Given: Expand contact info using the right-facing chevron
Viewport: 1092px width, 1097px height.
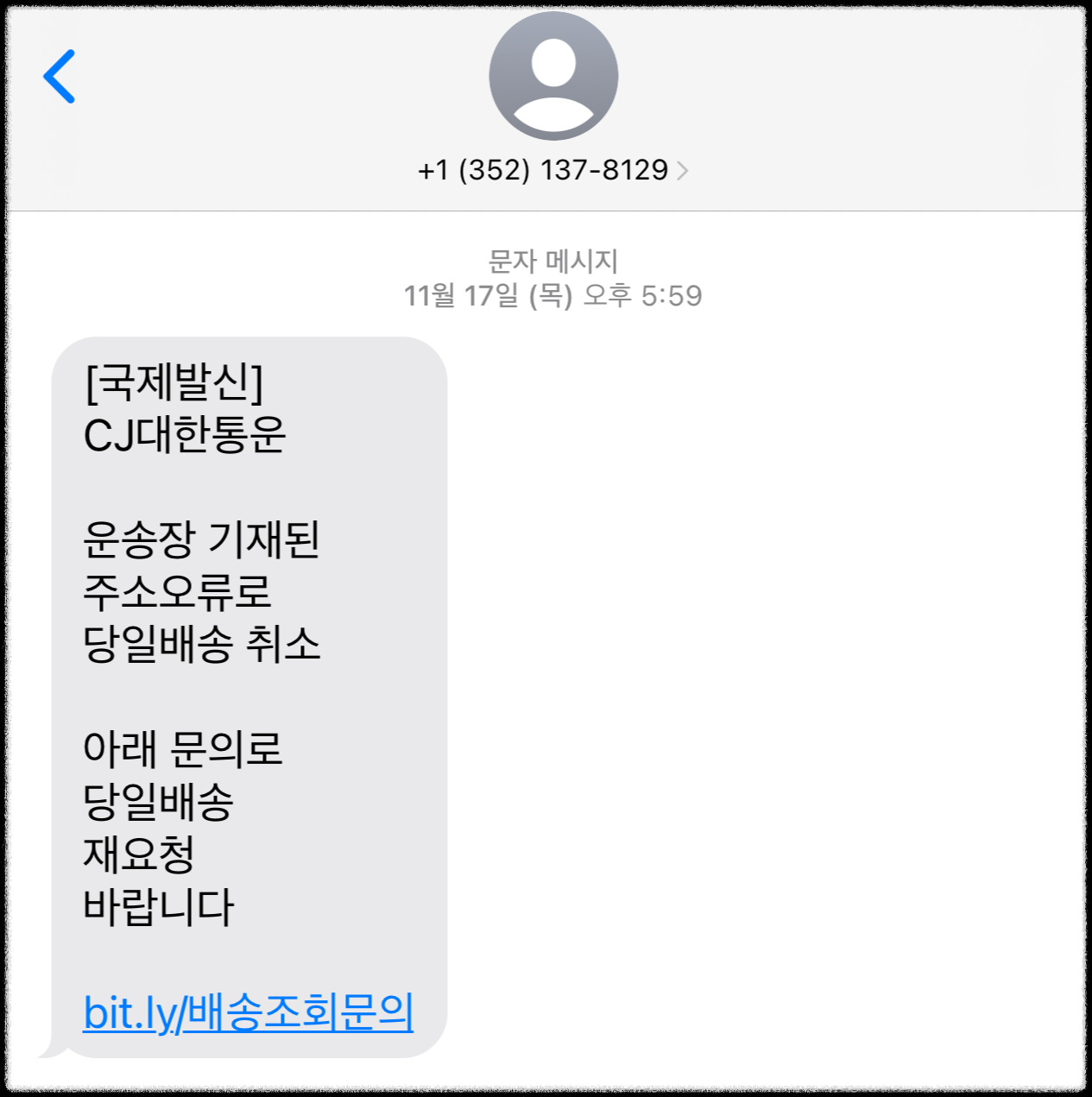Looking at the screenshot, I should [685, 171].
